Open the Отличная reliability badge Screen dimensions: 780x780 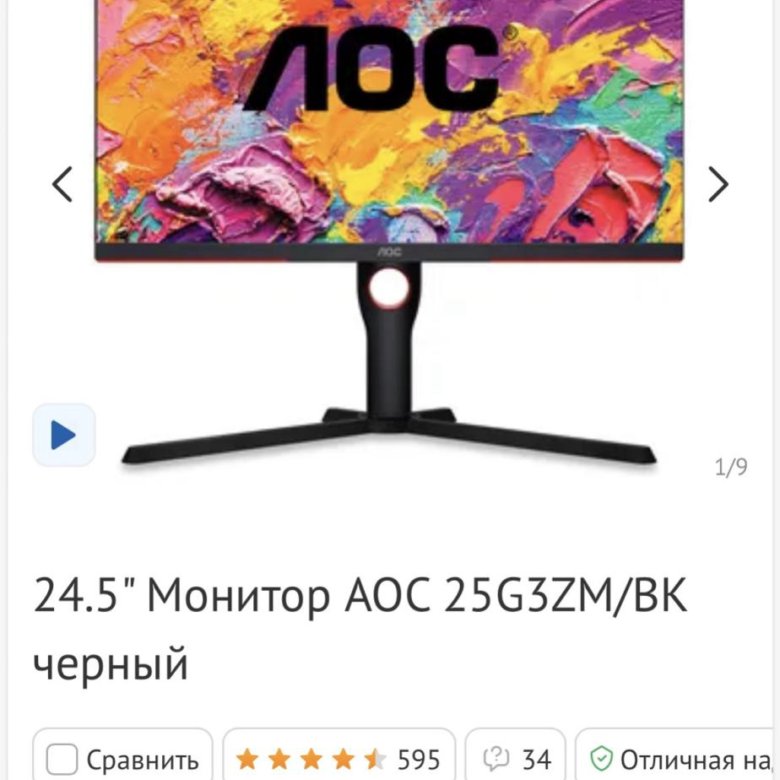coord(680,759)
